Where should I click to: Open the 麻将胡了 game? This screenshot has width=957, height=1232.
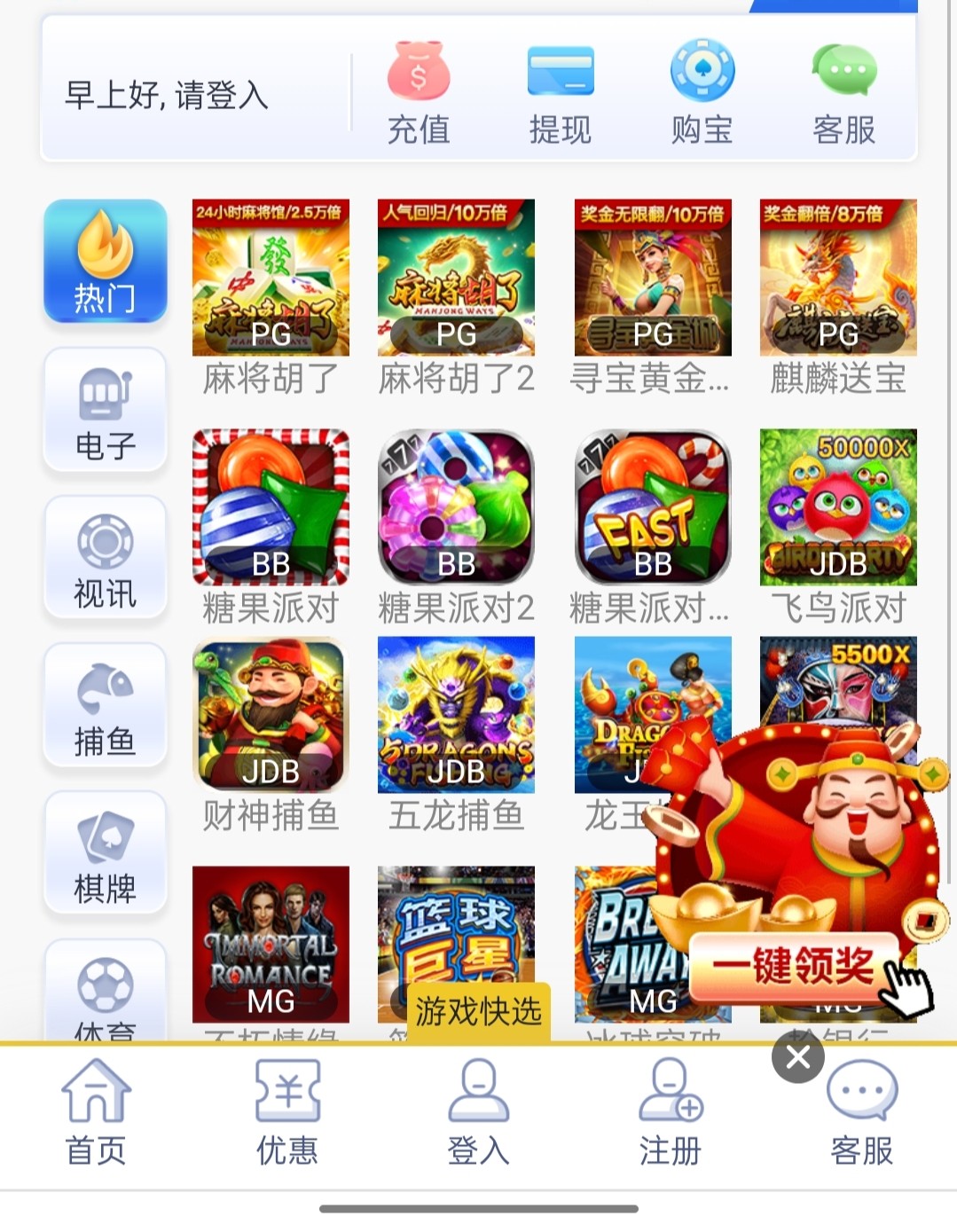pyautogui.click(x=271, y=279)
